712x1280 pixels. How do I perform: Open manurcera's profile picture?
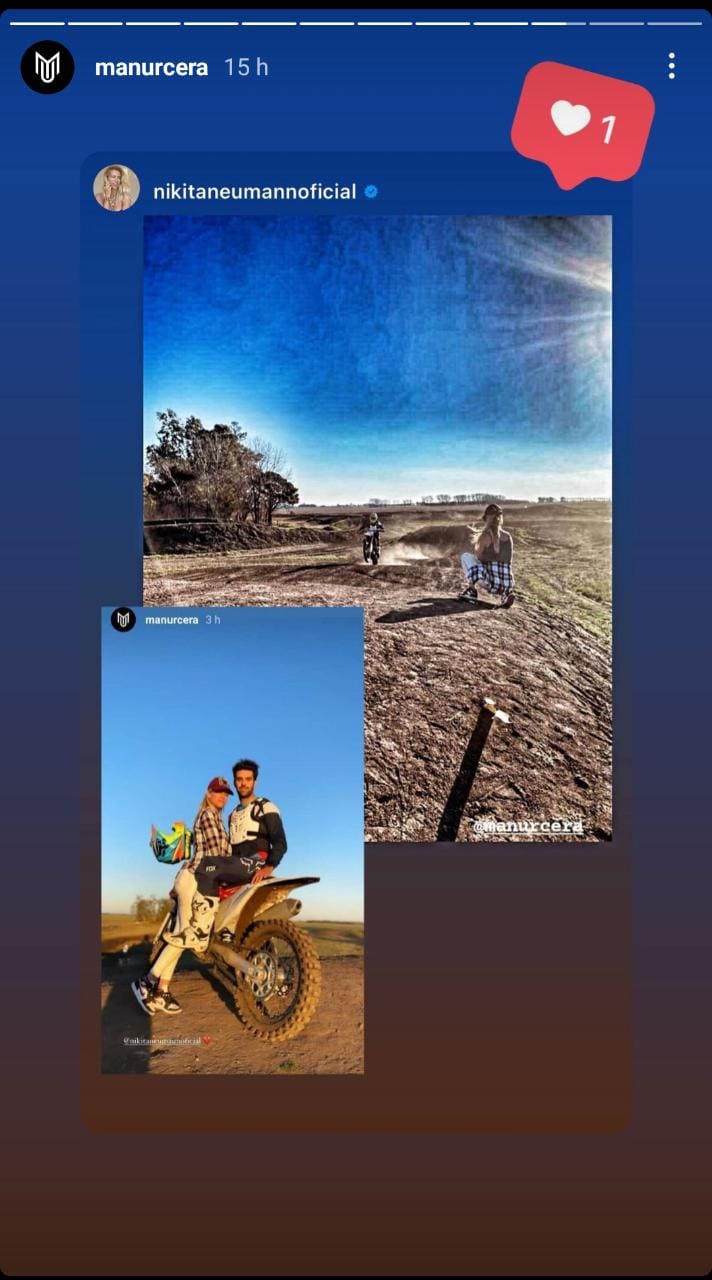click(x=47, y=67)
